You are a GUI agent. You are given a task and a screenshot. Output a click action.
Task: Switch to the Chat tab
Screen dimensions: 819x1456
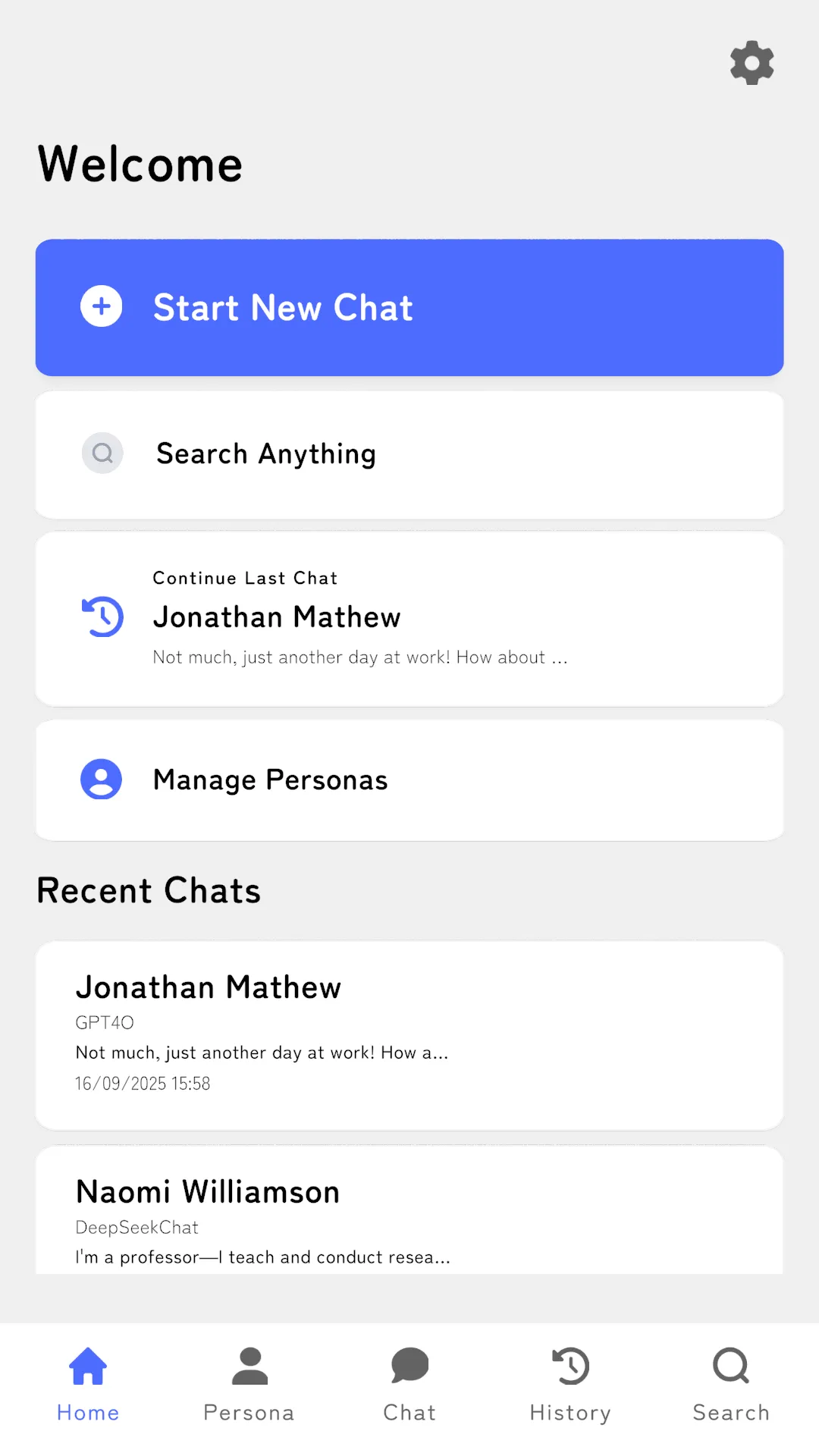pyautogui.click(x=409, y=1385)
